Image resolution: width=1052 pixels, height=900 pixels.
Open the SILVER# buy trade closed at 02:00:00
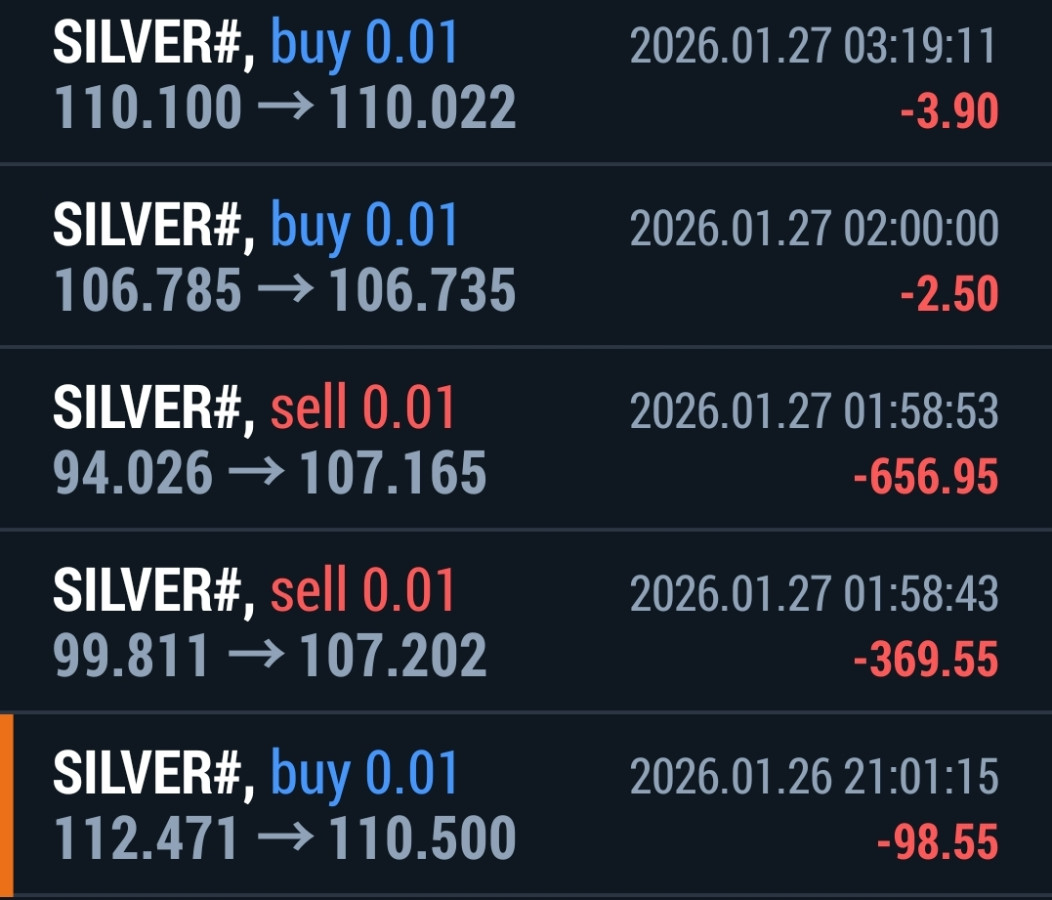coord(526,258)
